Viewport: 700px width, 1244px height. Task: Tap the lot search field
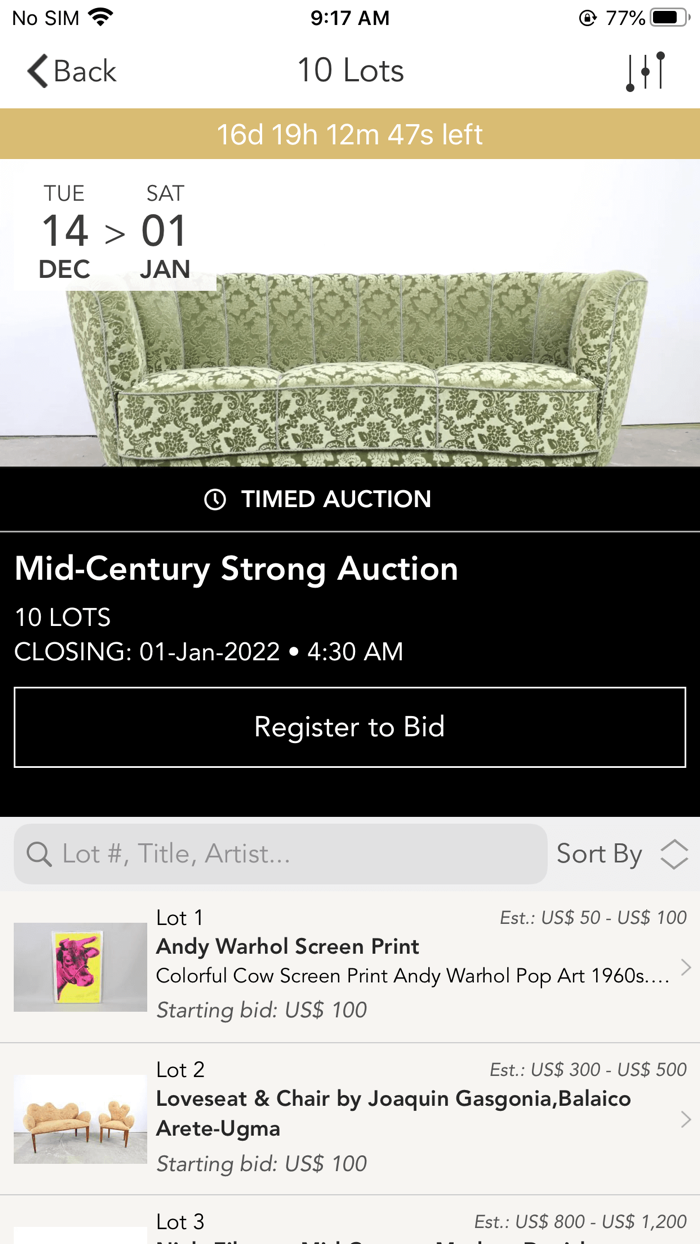click(x=281, y=854)
